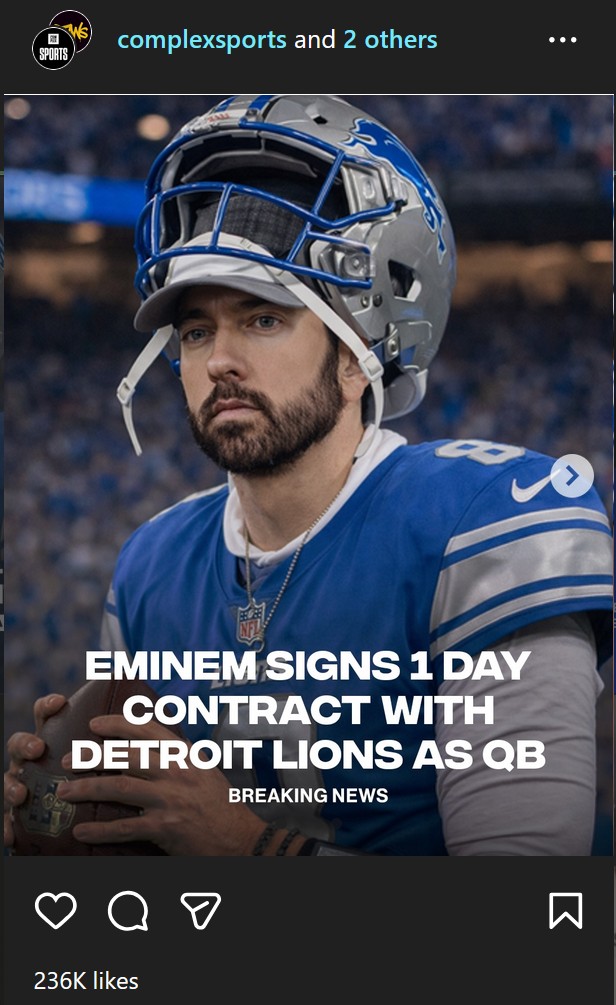This screenshot has width=616, height=1005.
Task: Save this post with the bookmark
Action: click(565, 910)
